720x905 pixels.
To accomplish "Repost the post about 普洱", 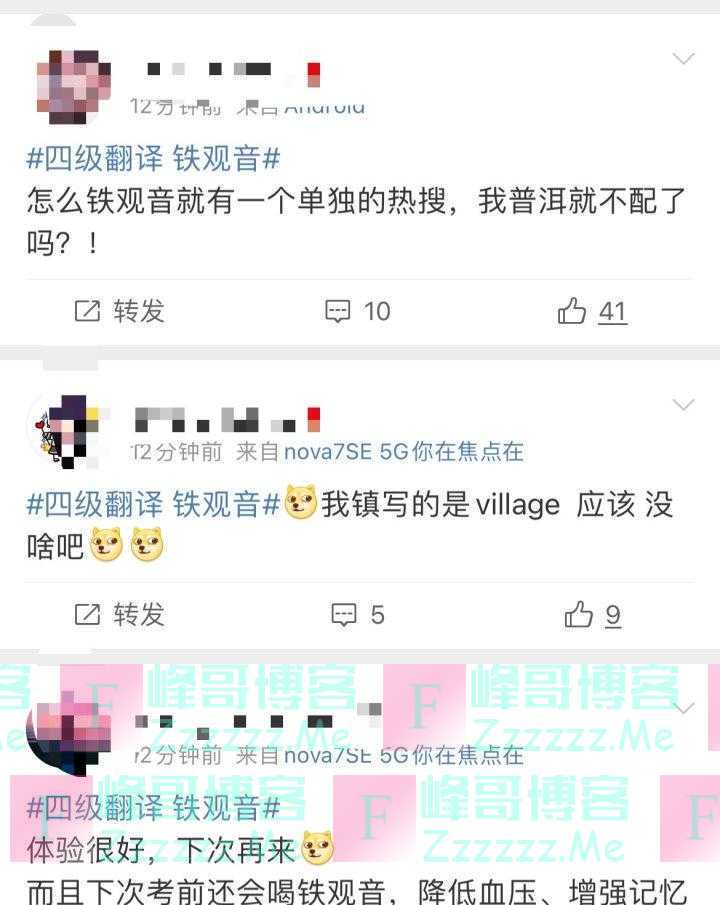I will point(119,311).
